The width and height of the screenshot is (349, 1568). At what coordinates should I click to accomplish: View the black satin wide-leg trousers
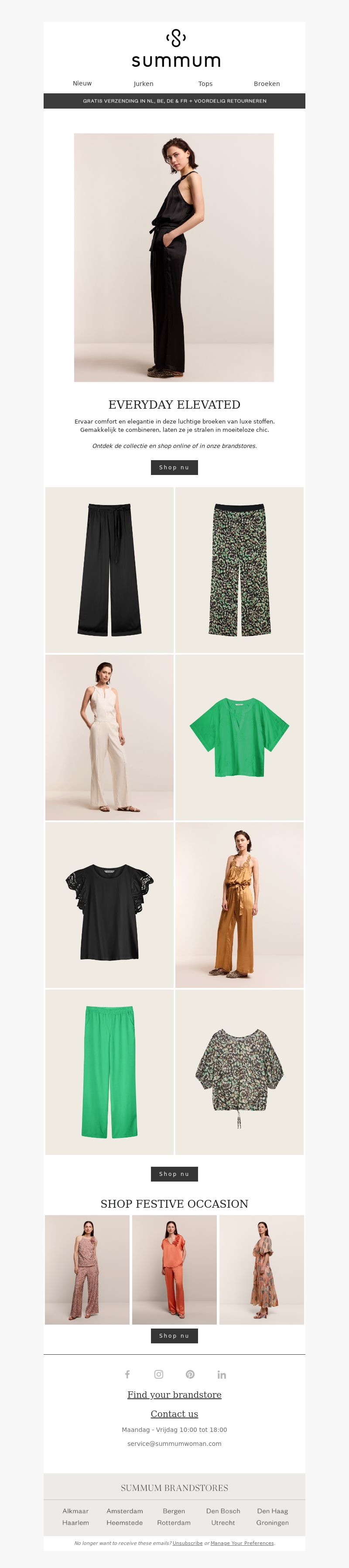pos(109,570)
